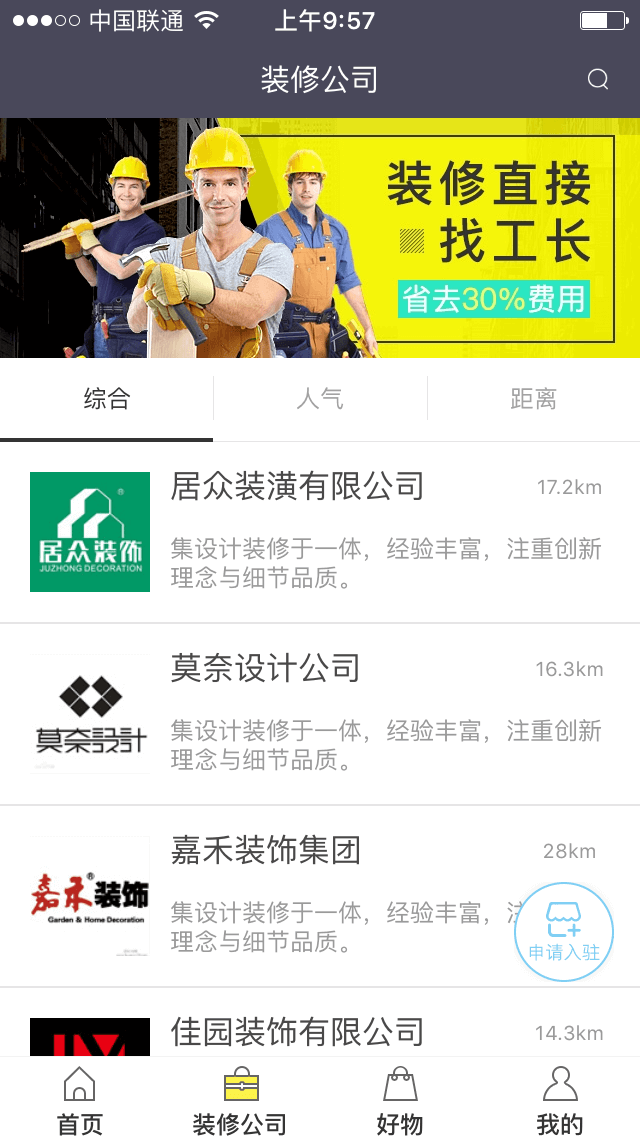Sort companies by 距离
Screen dimensions: 640x1136
coord(533,400)
